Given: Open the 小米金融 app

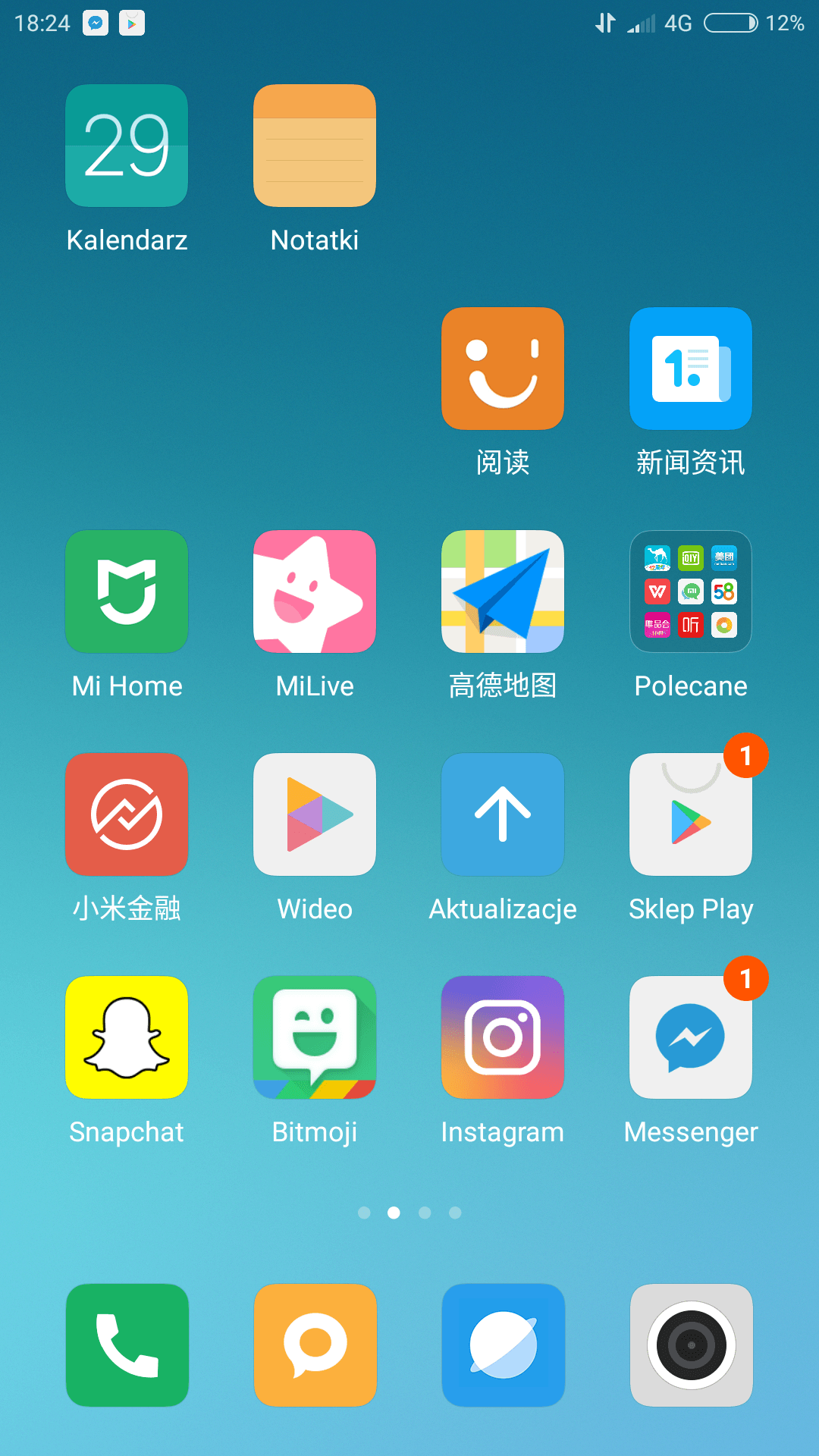Looking at the screenshot, I should click(127, 814).
